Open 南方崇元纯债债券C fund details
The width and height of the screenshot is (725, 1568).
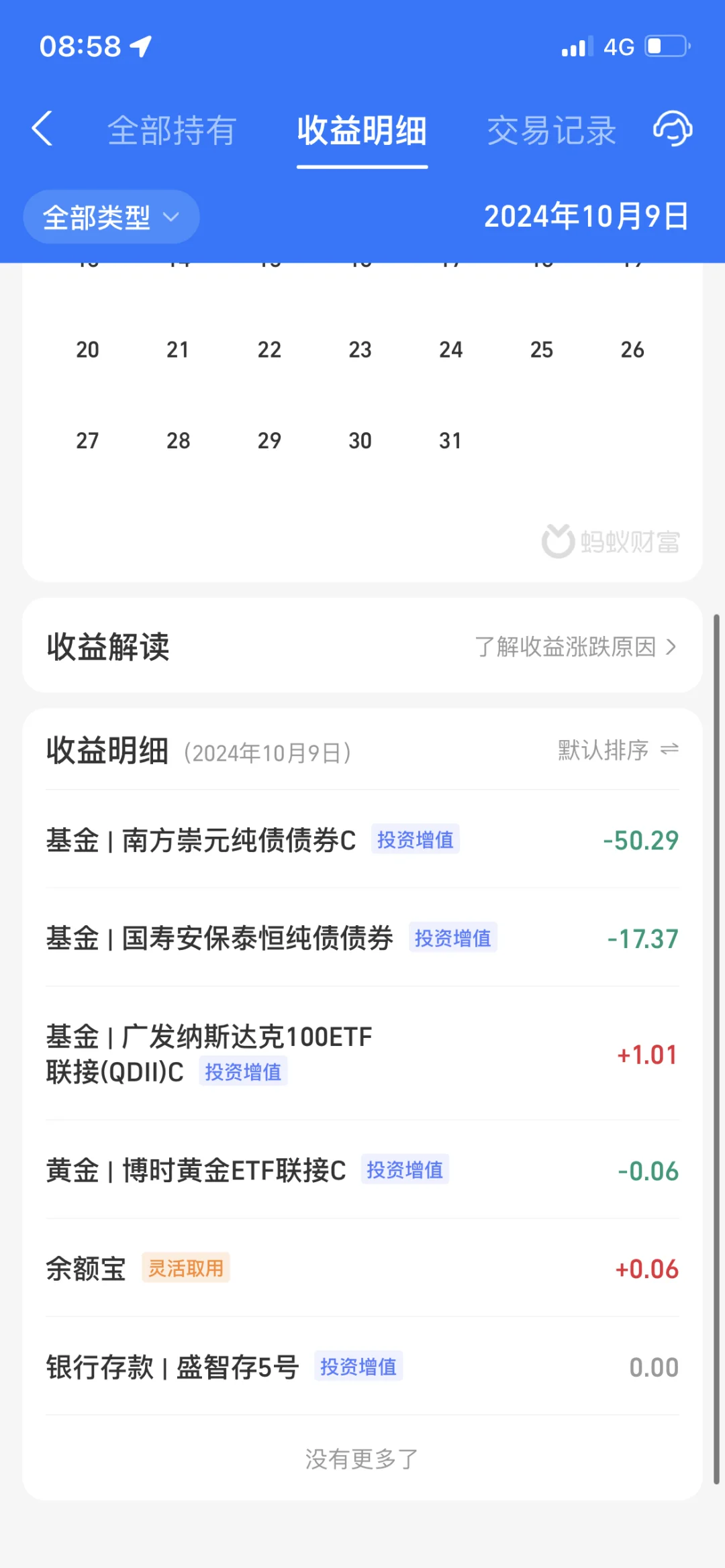362,840
